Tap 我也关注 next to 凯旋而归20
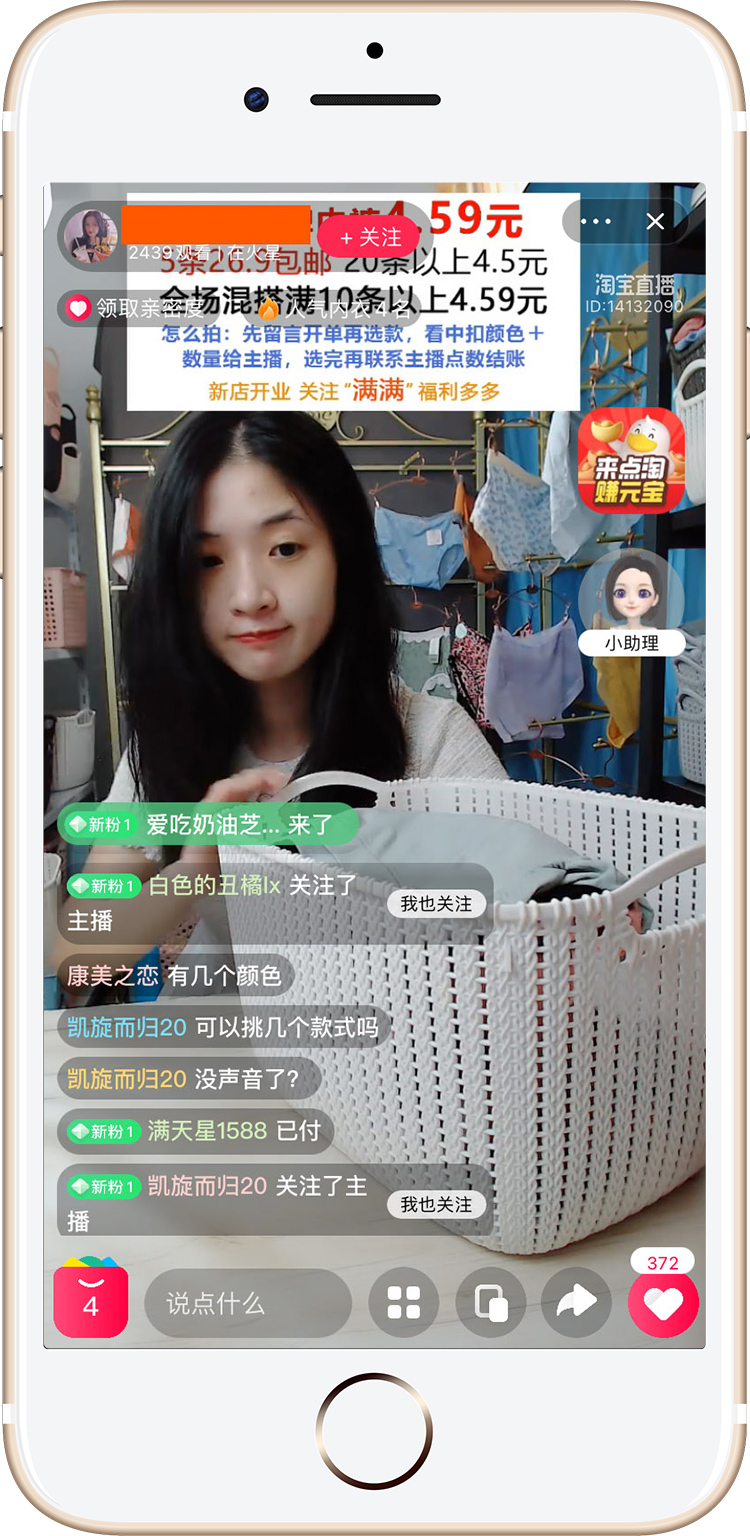 (x=436, y=1205)
